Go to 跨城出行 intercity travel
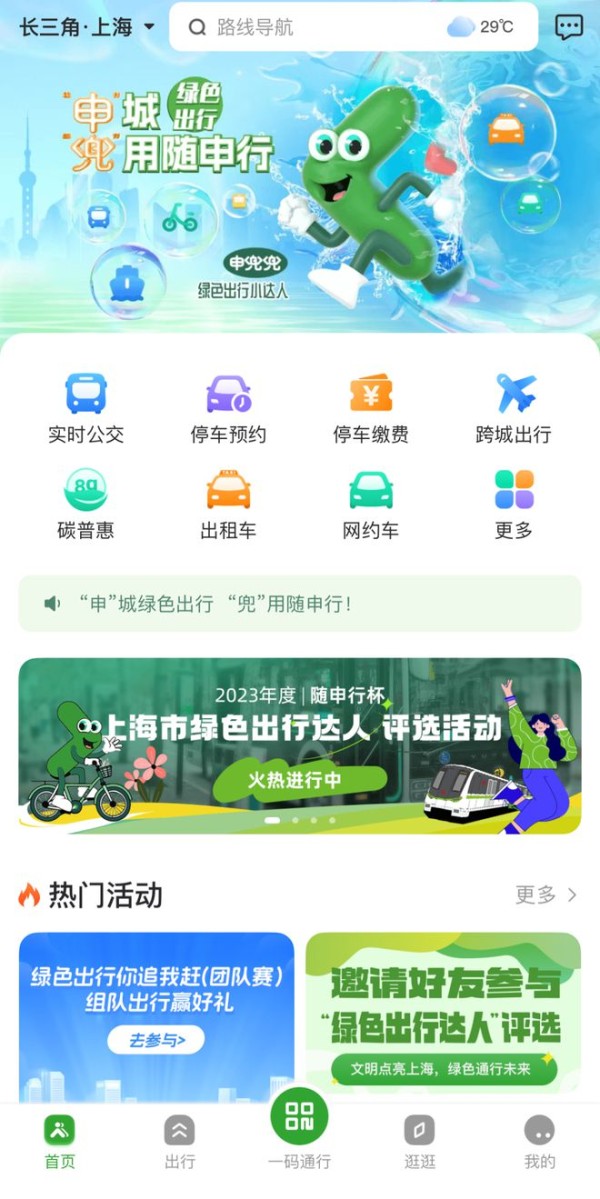Viewport: 600px width, 1199px height. click(514, 407)
